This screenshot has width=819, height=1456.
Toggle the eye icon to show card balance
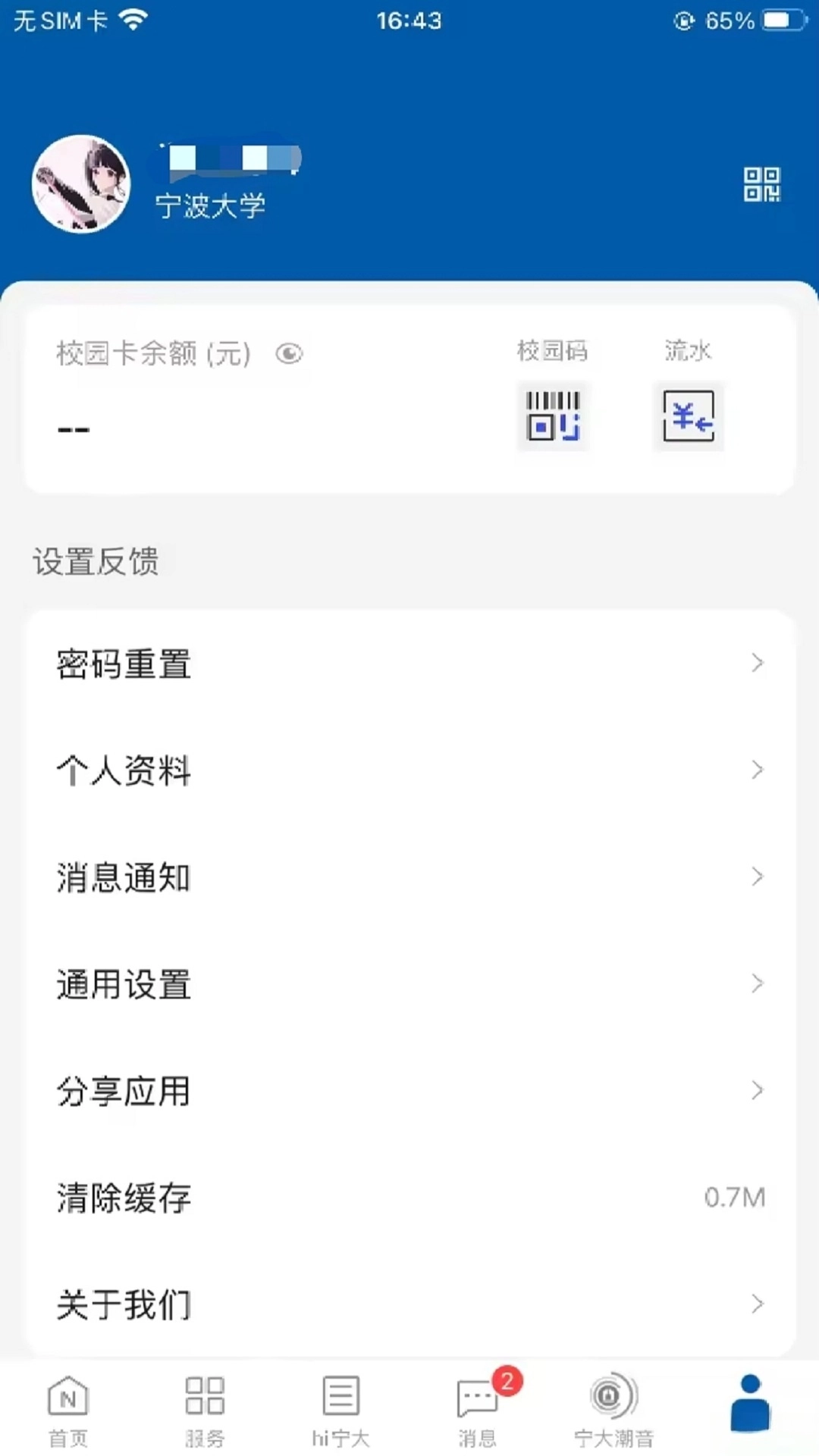(x=289, y=353)
